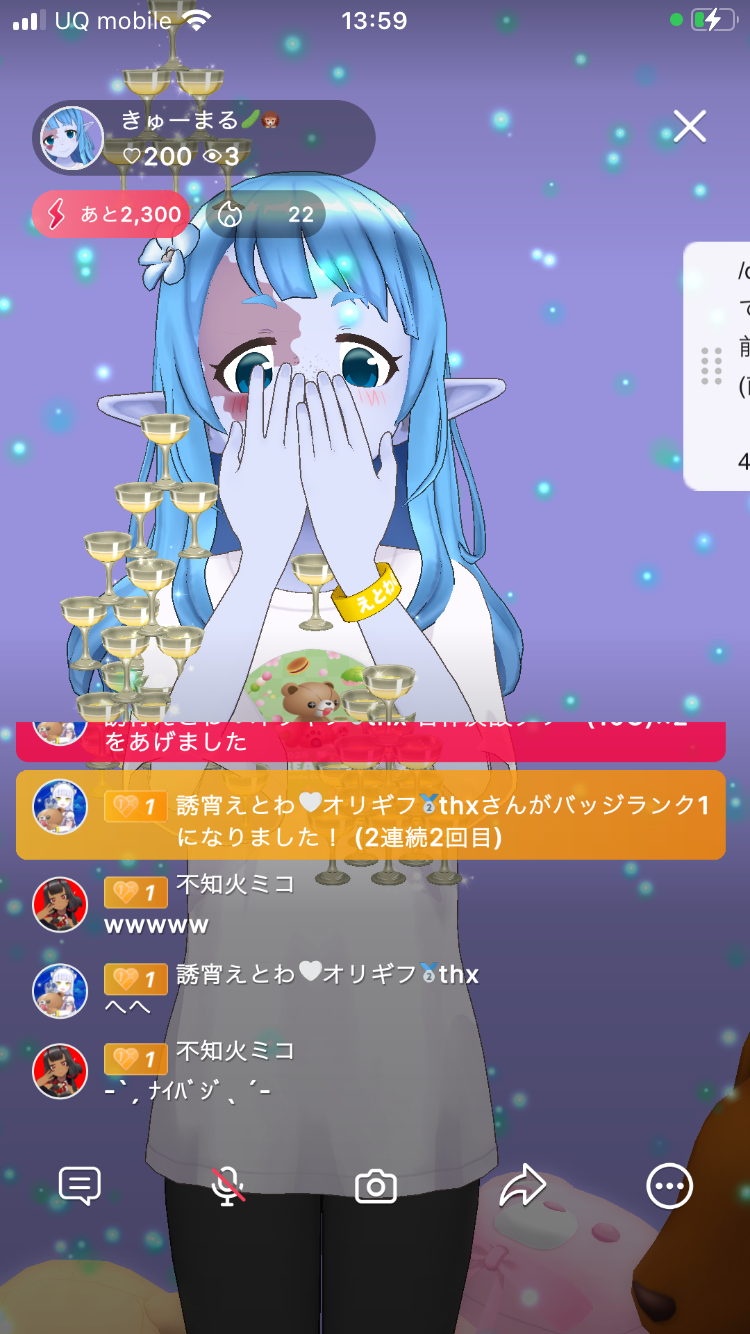Open the flame counter showing 22
Screen dimensions: 750x1334
(266, 214)
